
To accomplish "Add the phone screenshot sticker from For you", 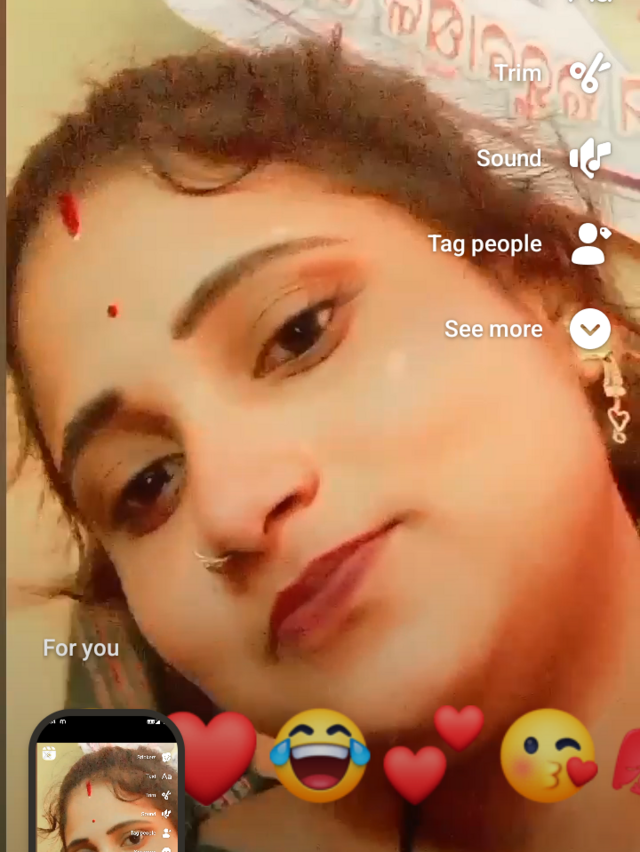I will tap(108, 782).
